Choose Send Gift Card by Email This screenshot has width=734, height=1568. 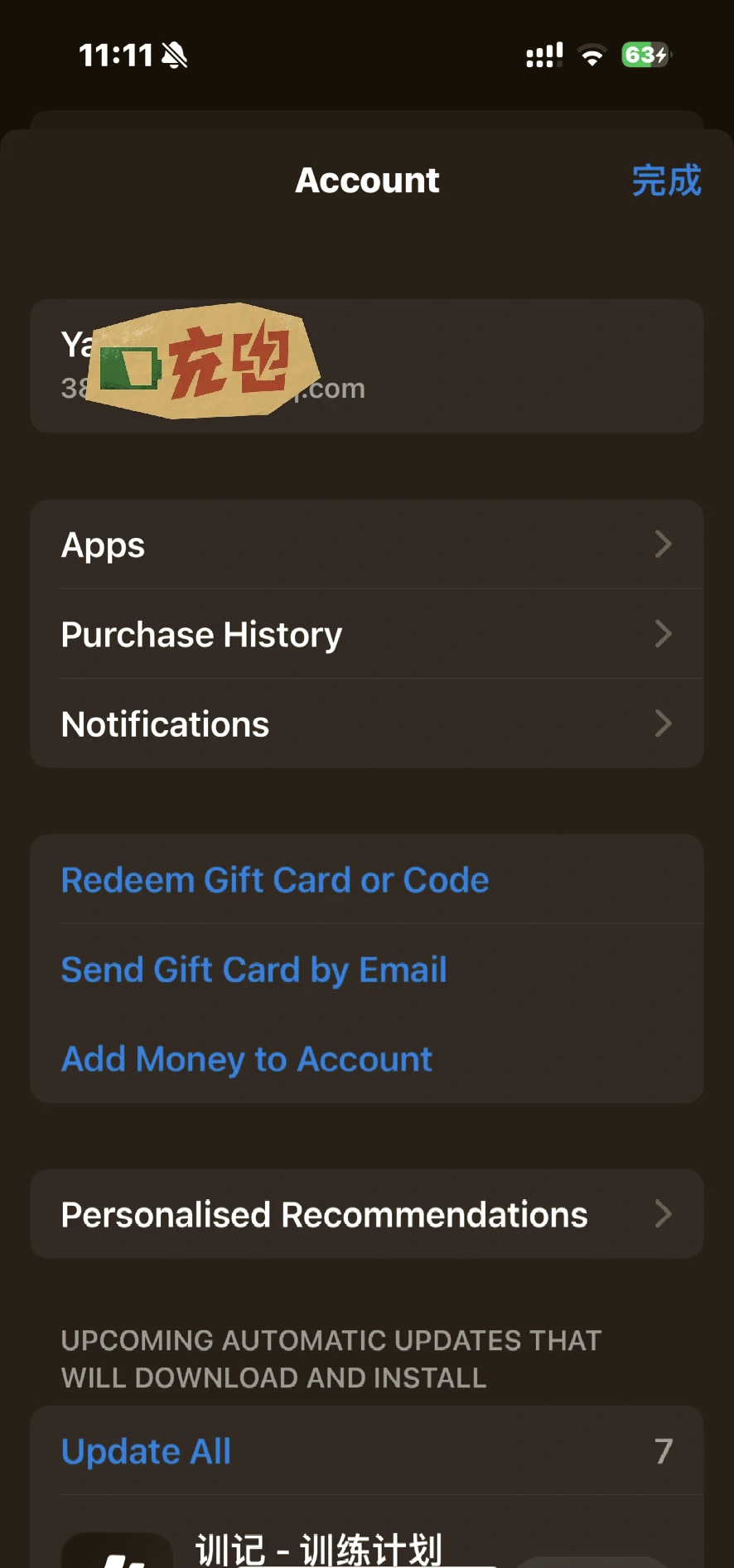(x=254, y=970)
